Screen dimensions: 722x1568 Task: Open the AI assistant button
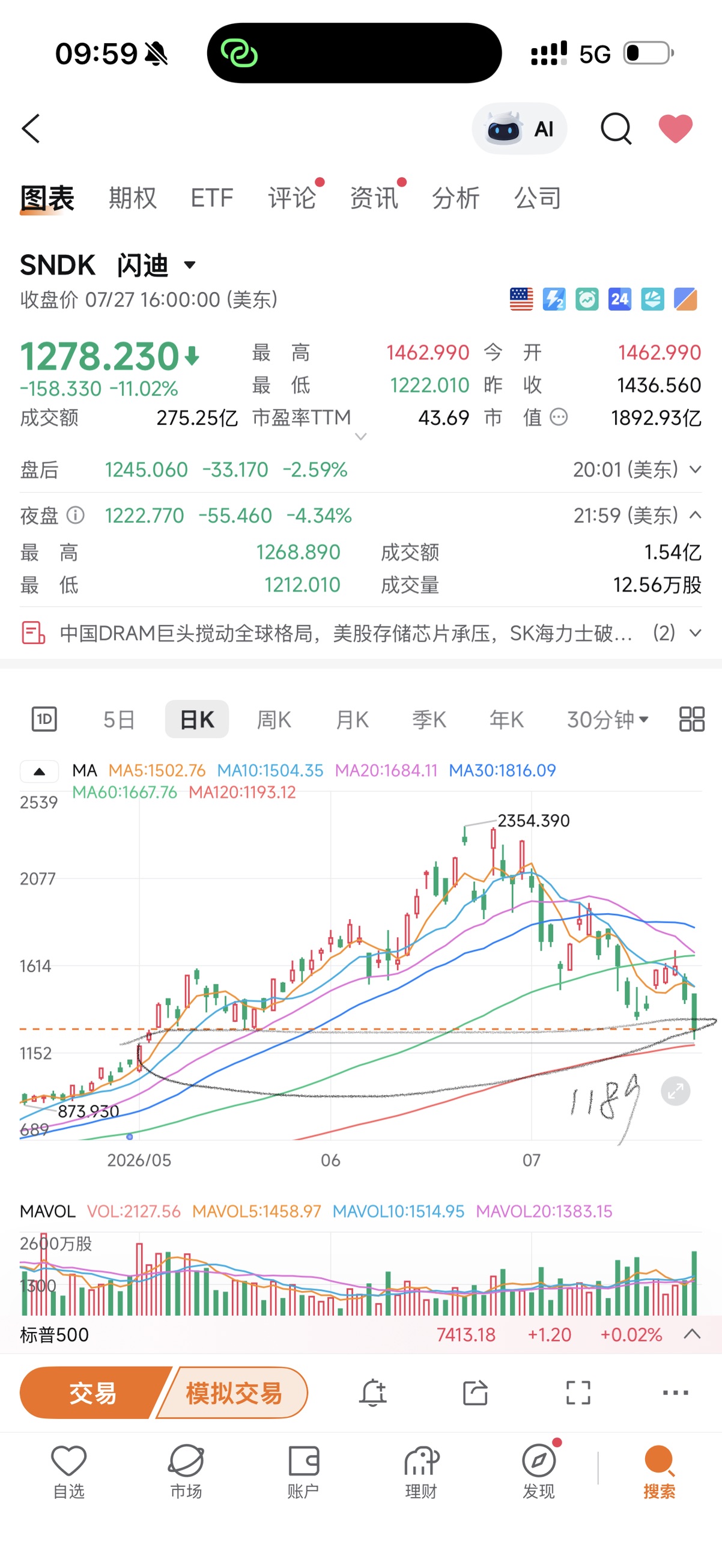(520, 129)
